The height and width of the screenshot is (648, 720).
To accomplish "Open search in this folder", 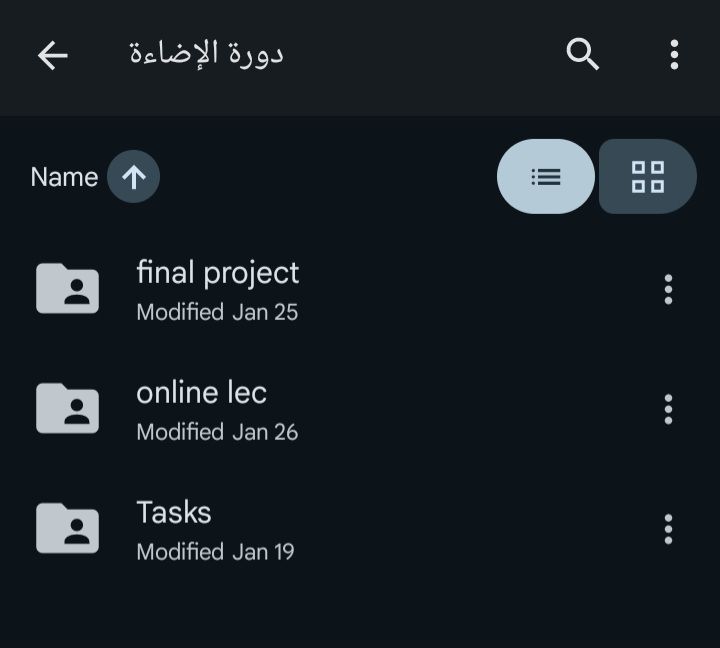I will (x=582, y=54).
